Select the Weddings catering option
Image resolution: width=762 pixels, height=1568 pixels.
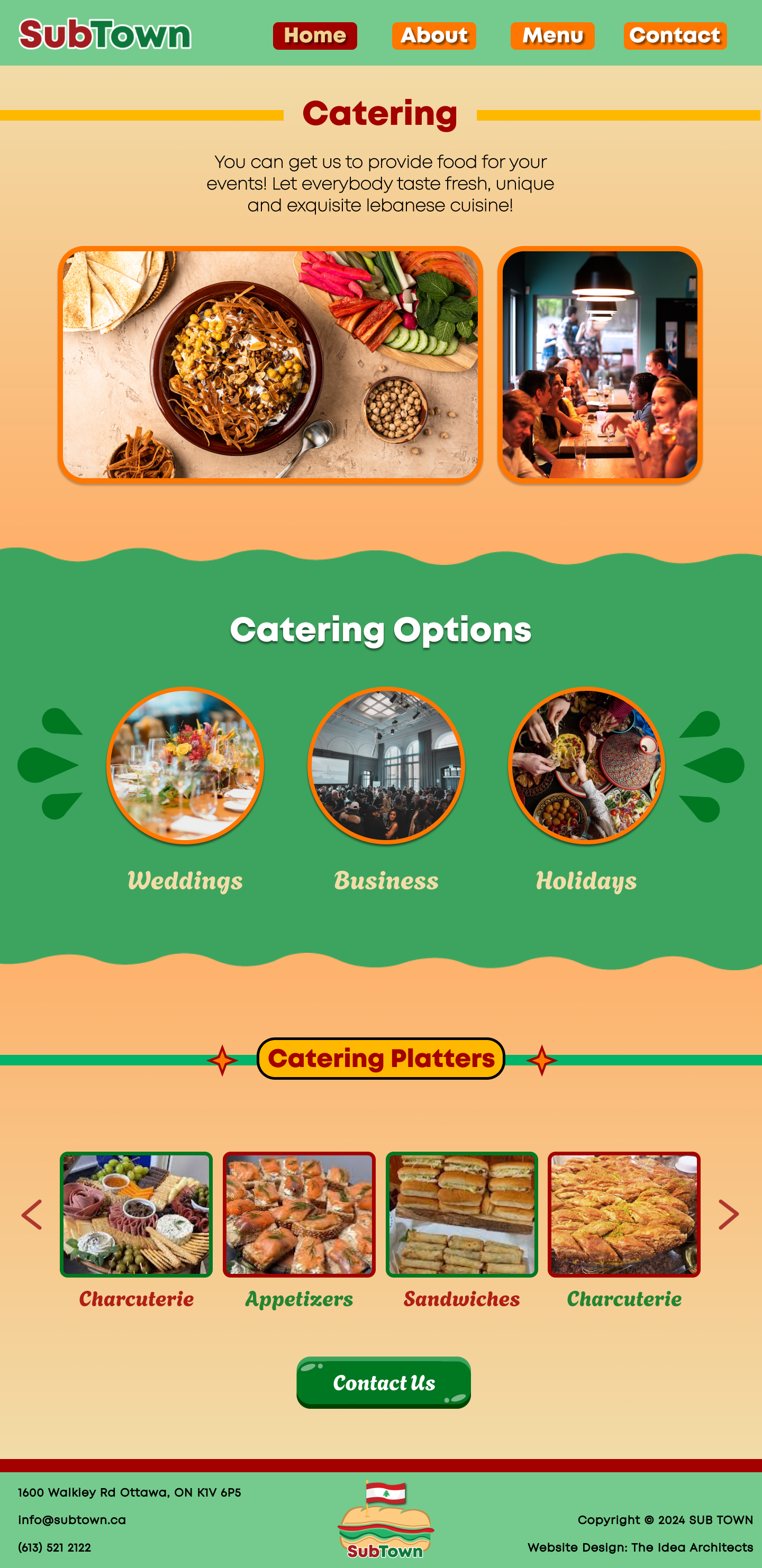tap(185, 765)
